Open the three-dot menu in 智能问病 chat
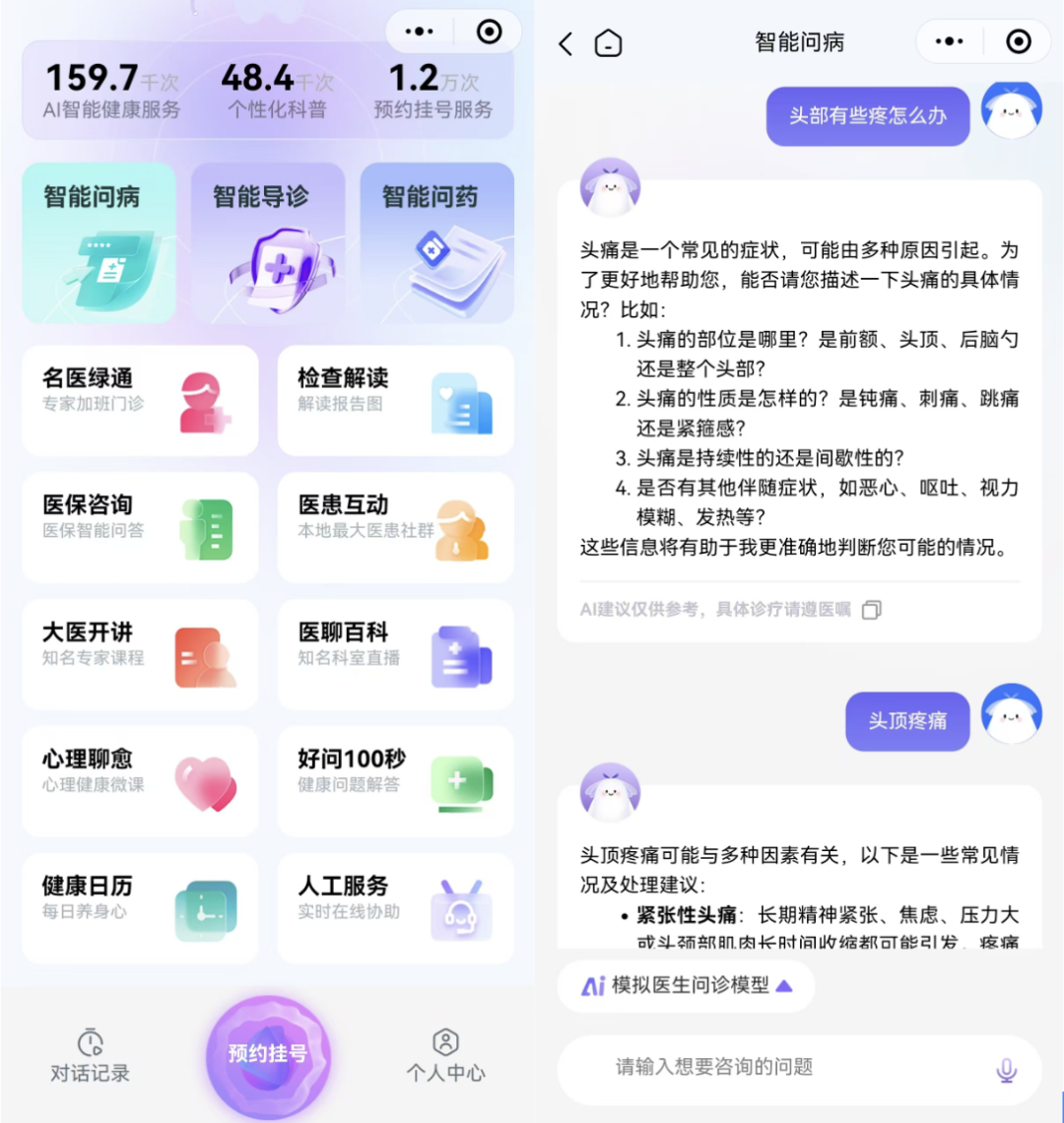Image resolution: width=1064 pixels, height=1123 pixels. click(949, 43)
